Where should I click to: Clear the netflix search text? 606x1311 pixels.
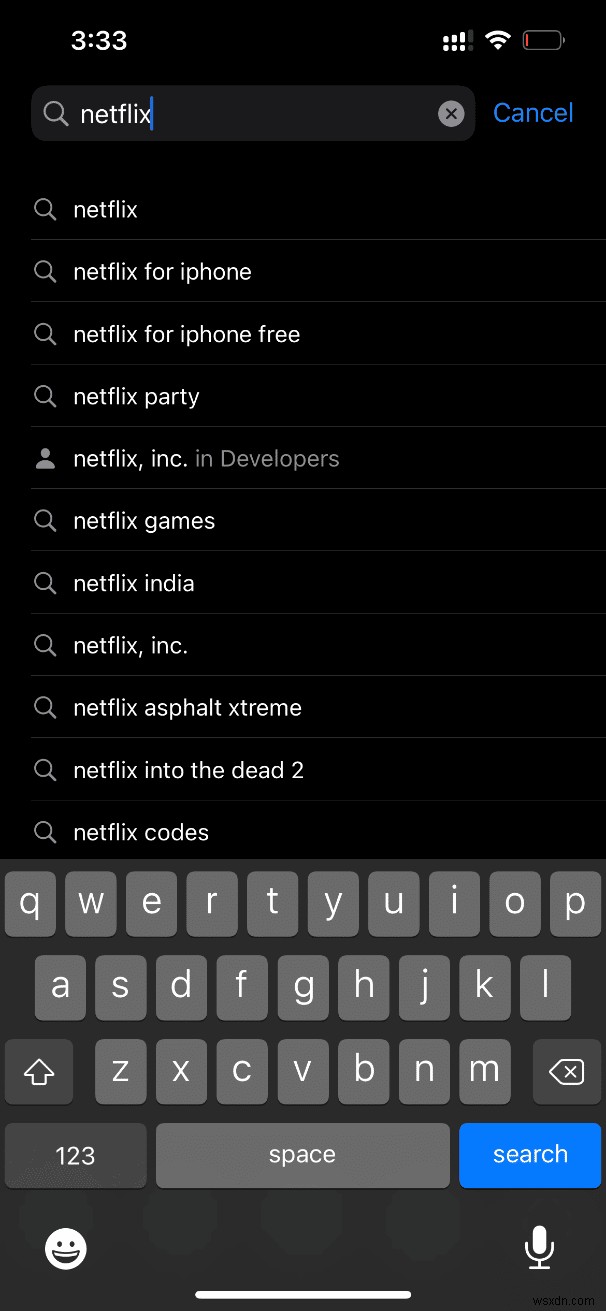pyautogui.click(x=451, y=114)
